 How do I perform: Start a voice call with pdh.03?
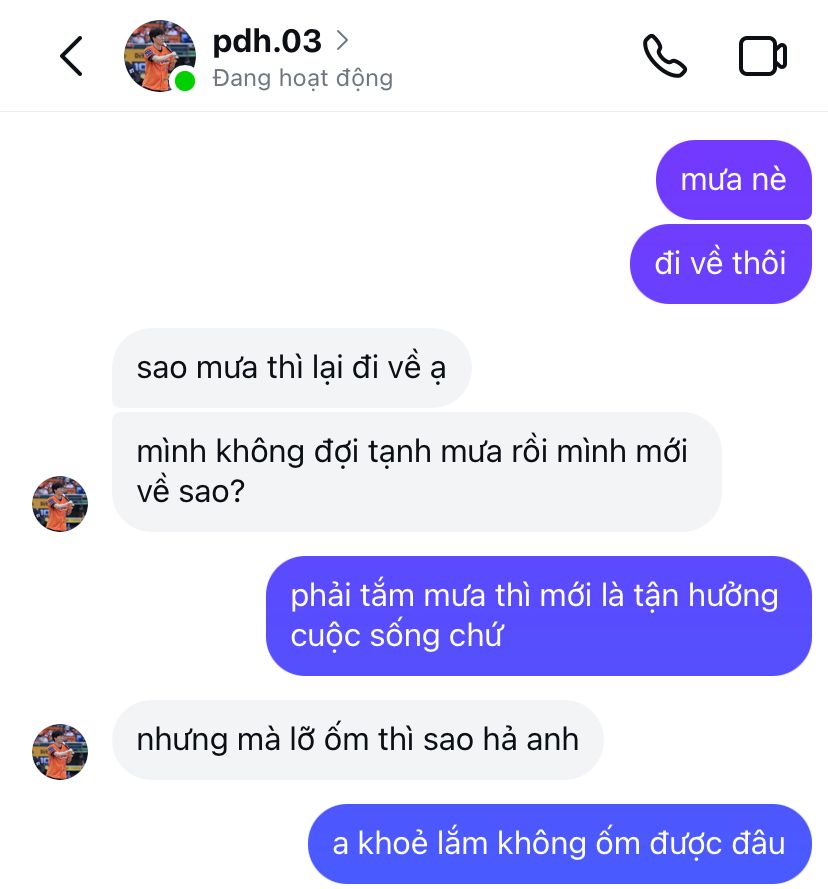(x=664, y=56)
